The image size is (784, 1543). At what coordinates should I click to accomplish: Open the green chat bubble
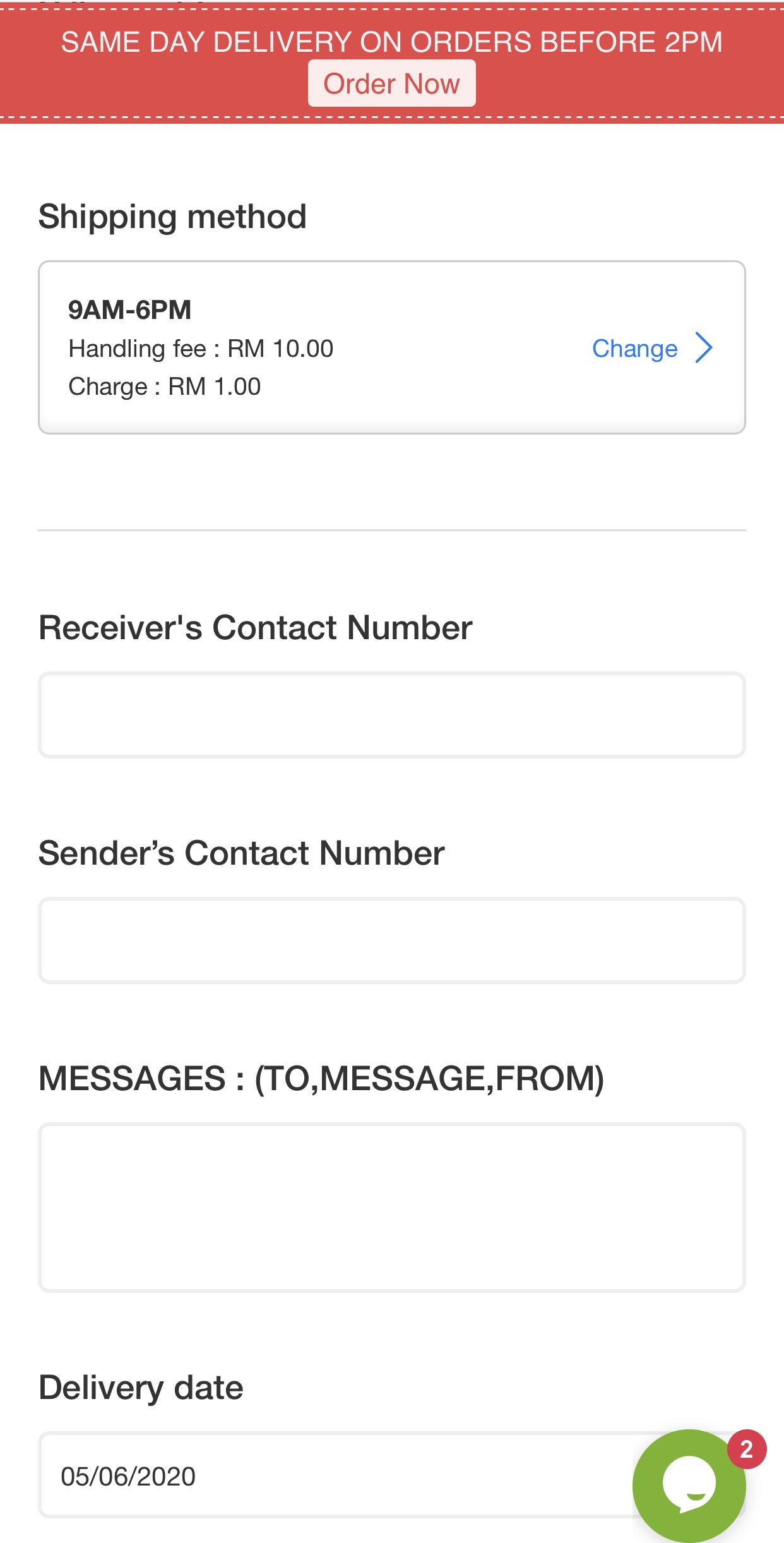pos(689,1485)
